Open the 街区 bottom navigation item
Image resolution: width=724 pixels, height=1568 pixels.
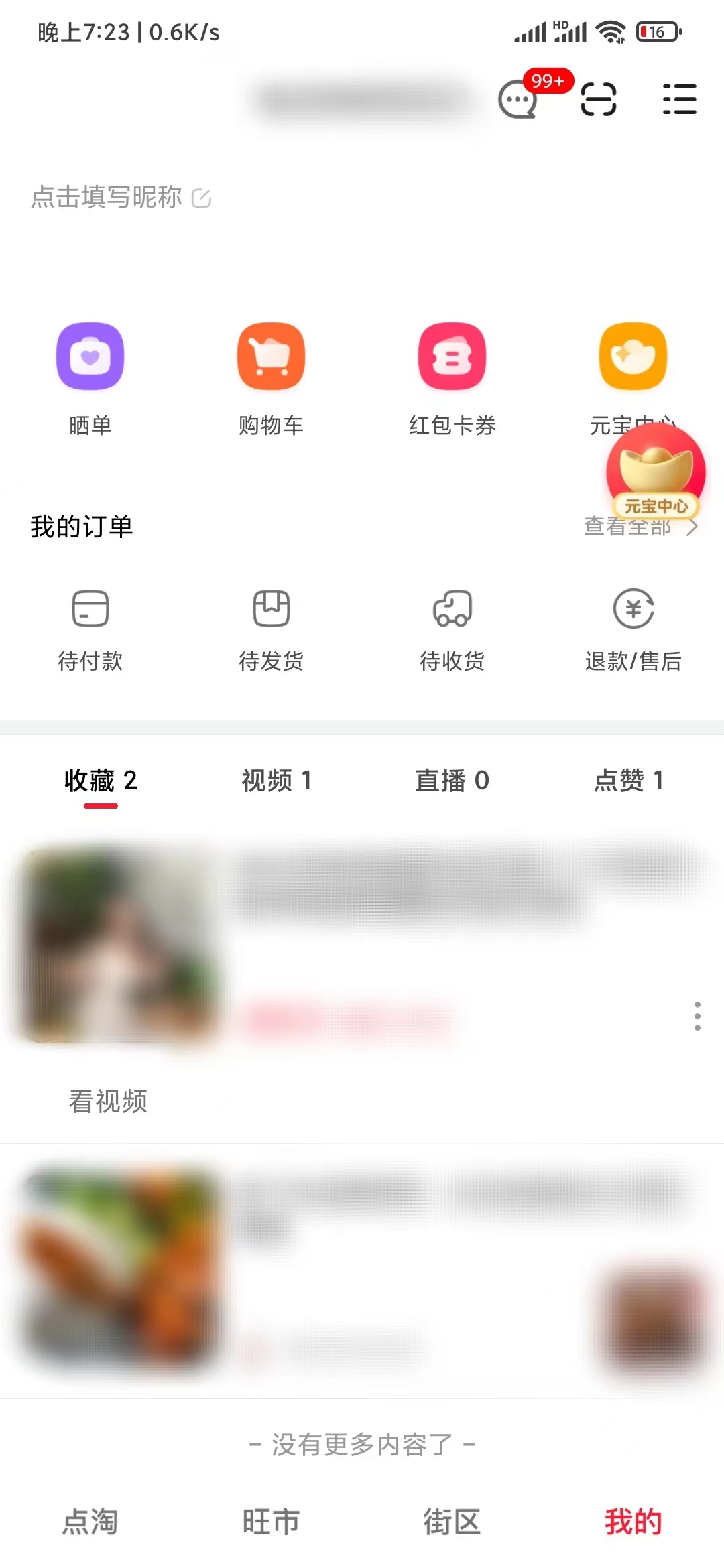pos(452,1522)
